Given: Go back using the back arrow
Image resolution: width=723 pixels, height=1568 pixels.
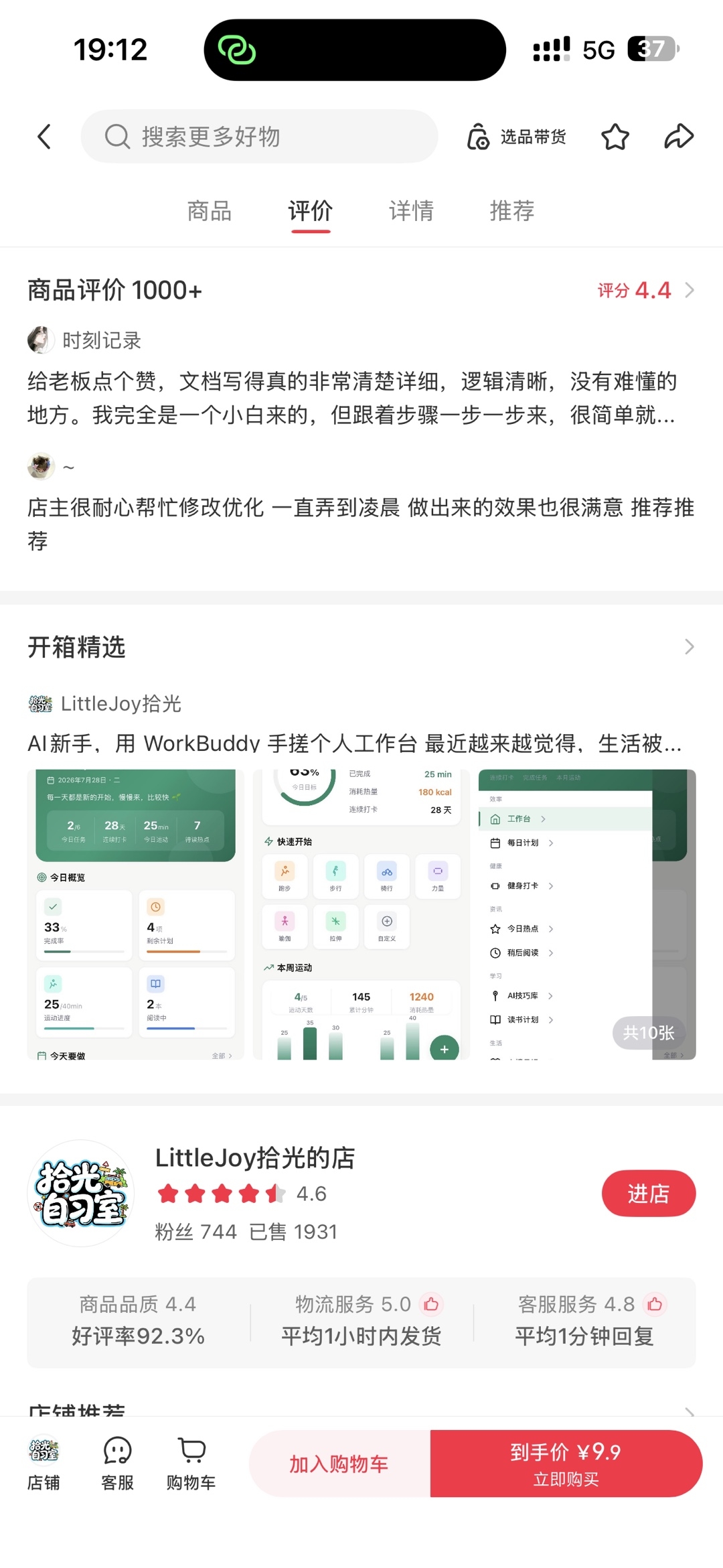Looking at the screenshot, I should point(44,137).
